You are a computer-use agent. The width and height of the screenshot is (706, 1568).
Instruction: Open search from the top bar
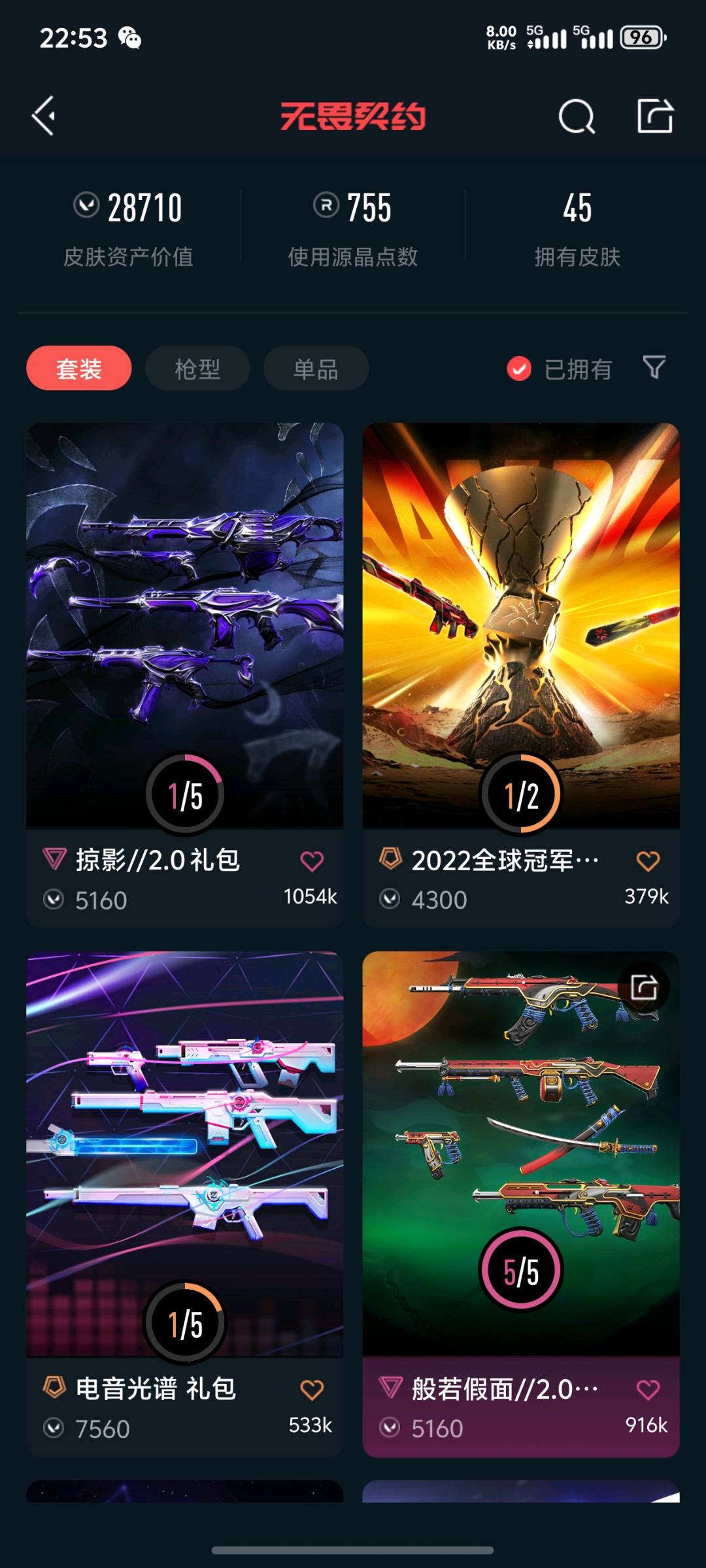click(x=577, y=117)
